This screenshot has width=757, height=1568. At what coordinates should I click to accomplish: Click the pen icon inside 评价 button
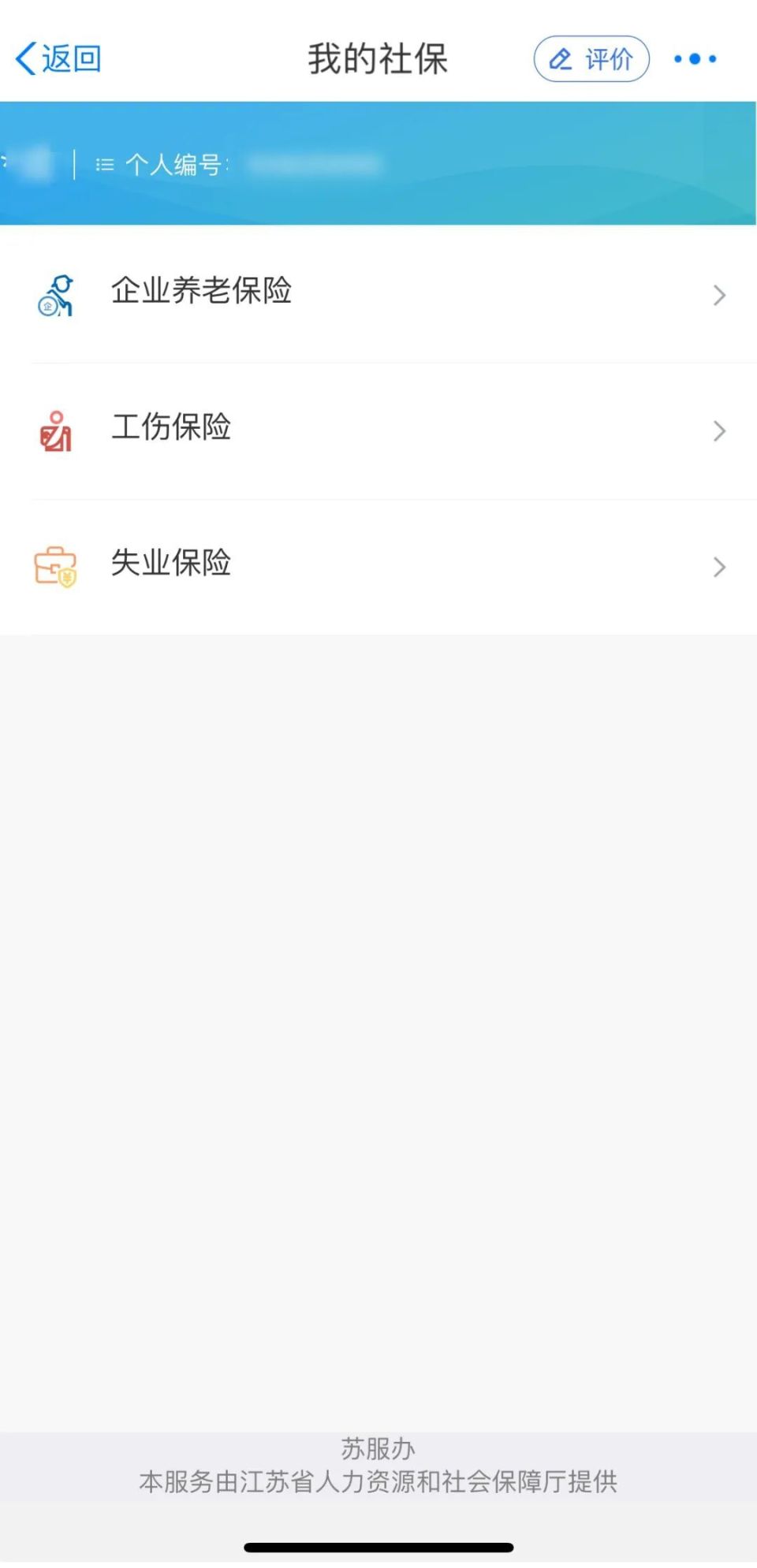561,58
